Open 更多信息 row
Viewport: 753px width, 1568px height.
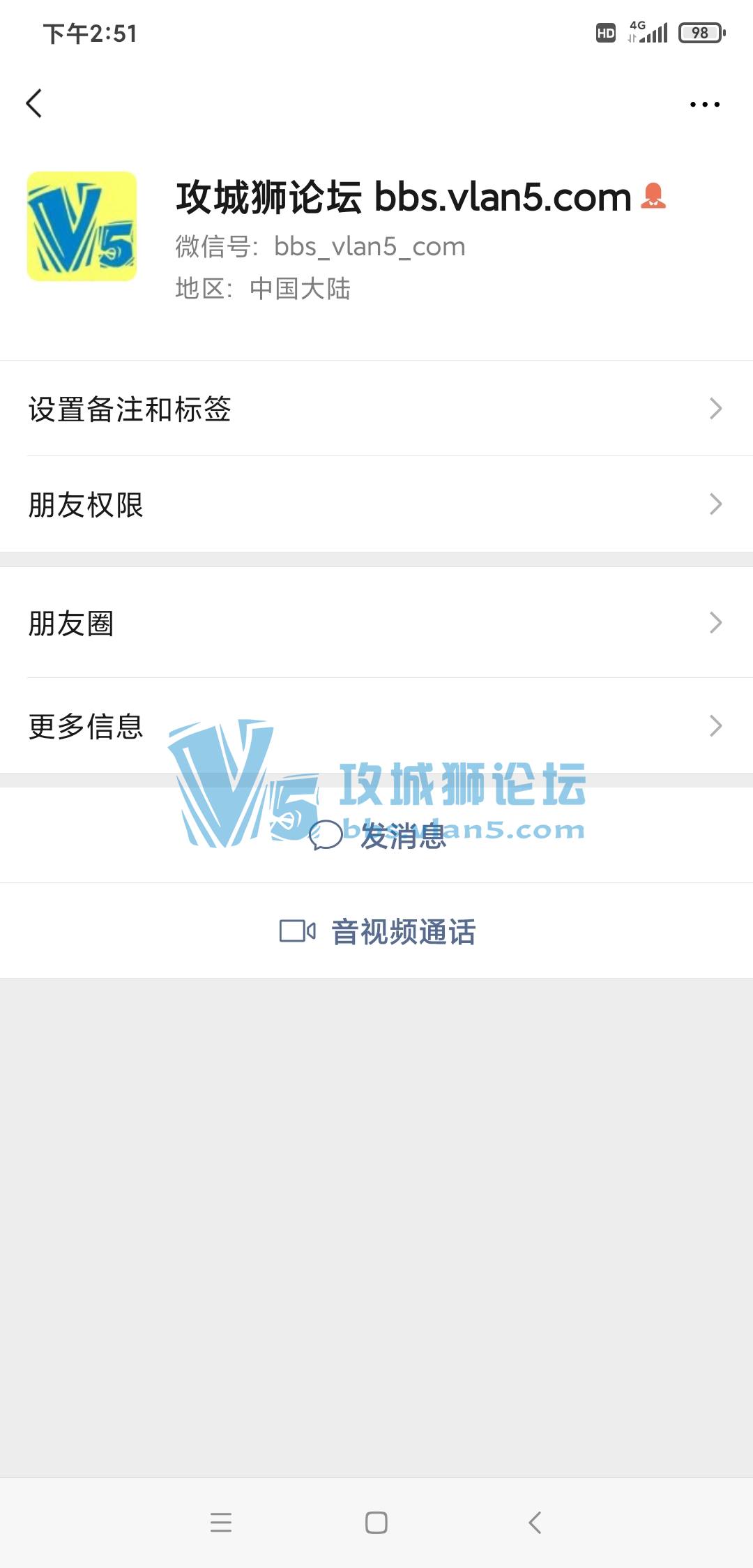(376, 725)
